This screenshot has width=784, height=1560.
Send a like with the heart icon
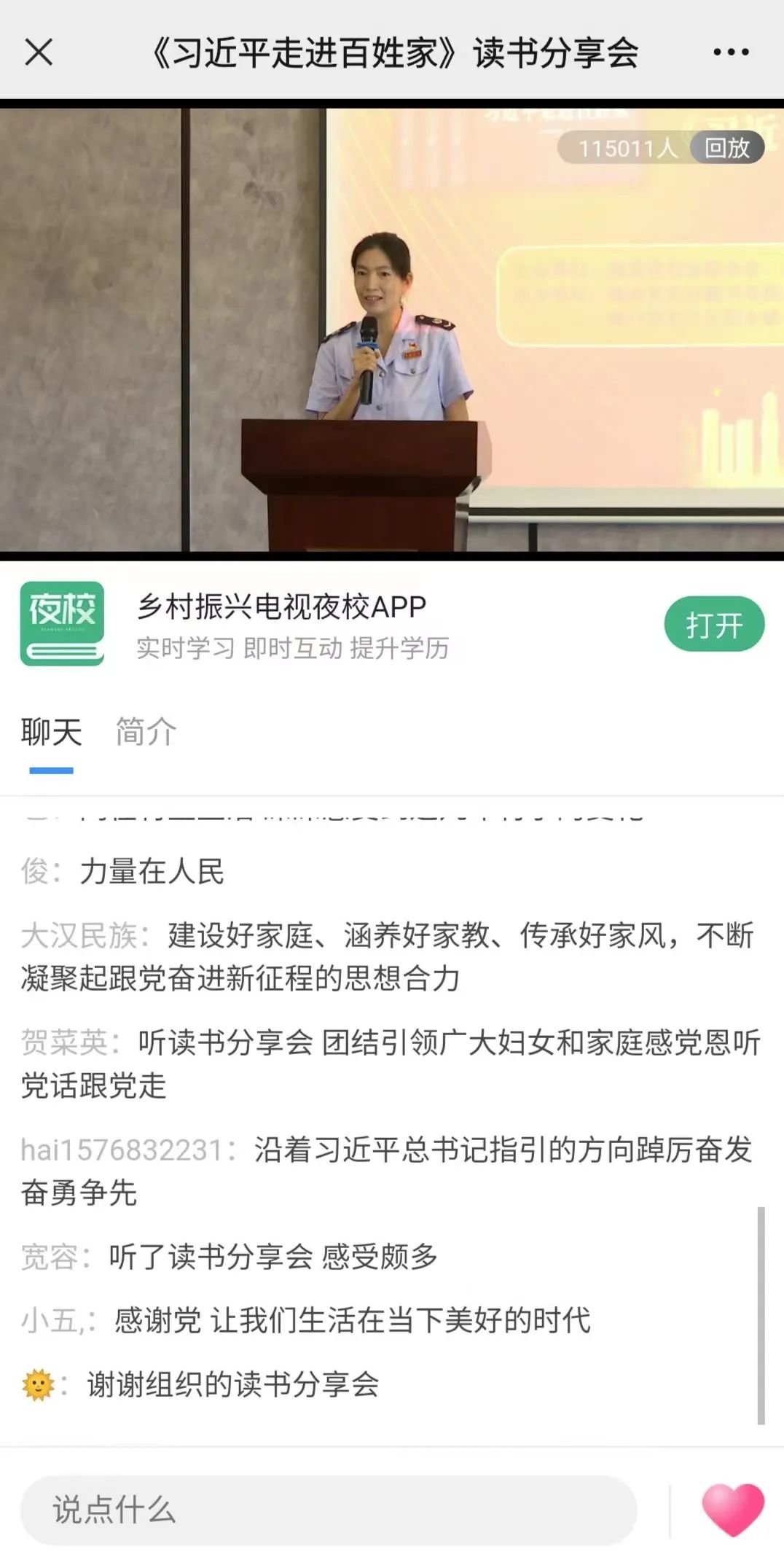point(732,1509)
